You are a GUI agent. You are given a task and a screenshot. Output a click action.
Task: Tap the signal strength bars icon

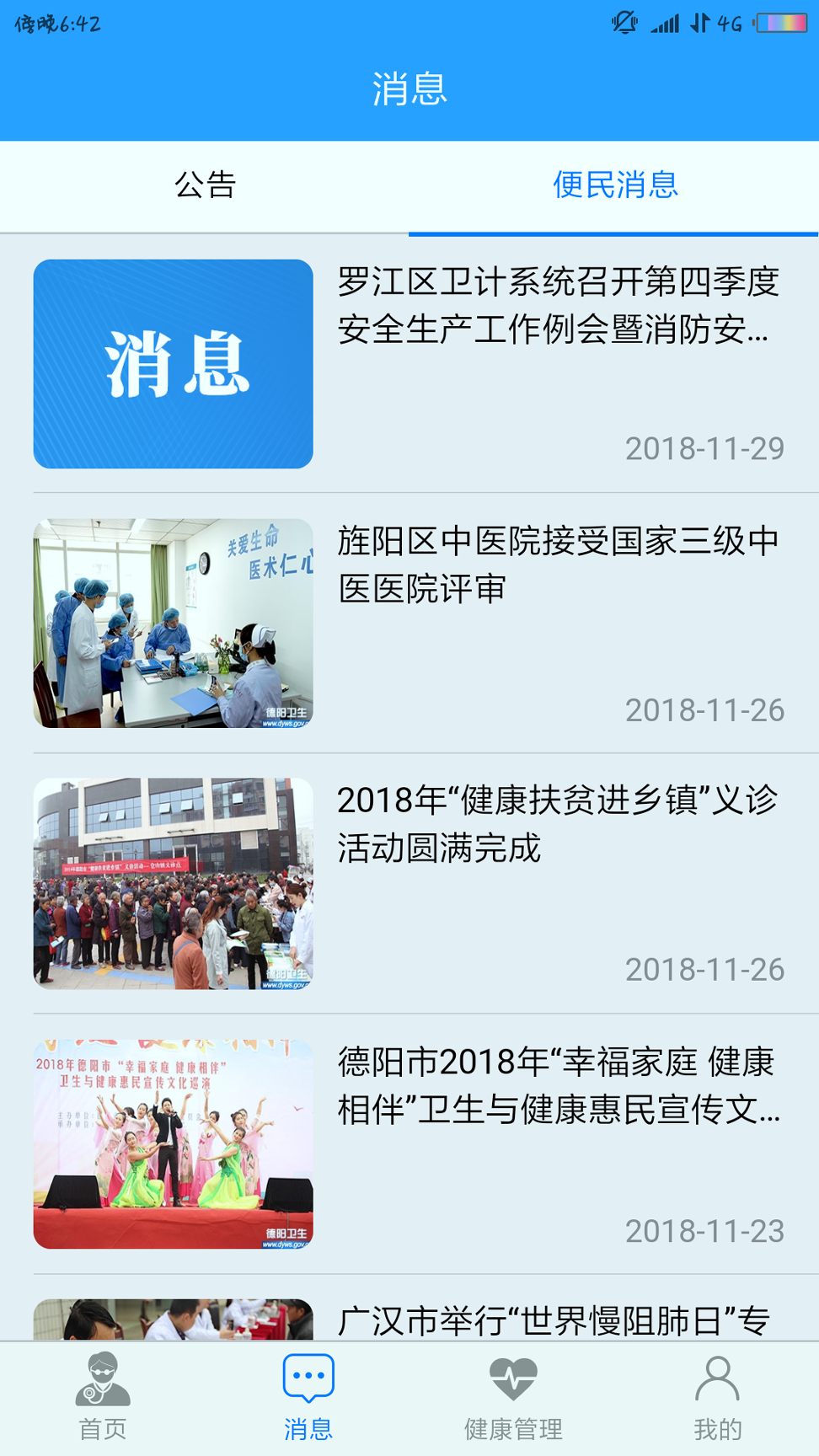click(665, 23)
